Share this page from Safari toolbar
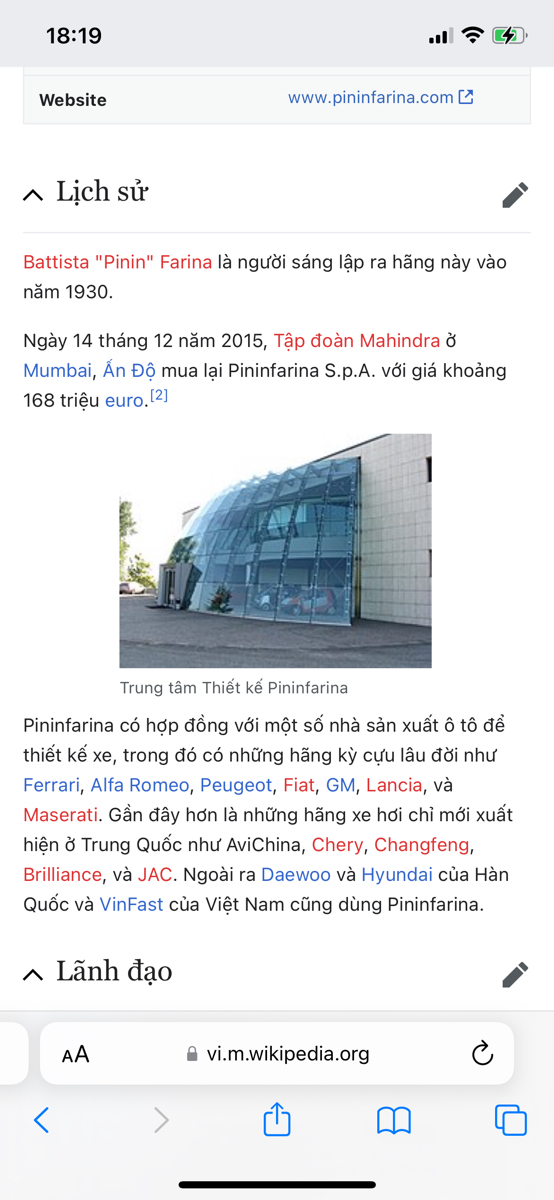The image size is (554, 1200). coord(277,1120)
